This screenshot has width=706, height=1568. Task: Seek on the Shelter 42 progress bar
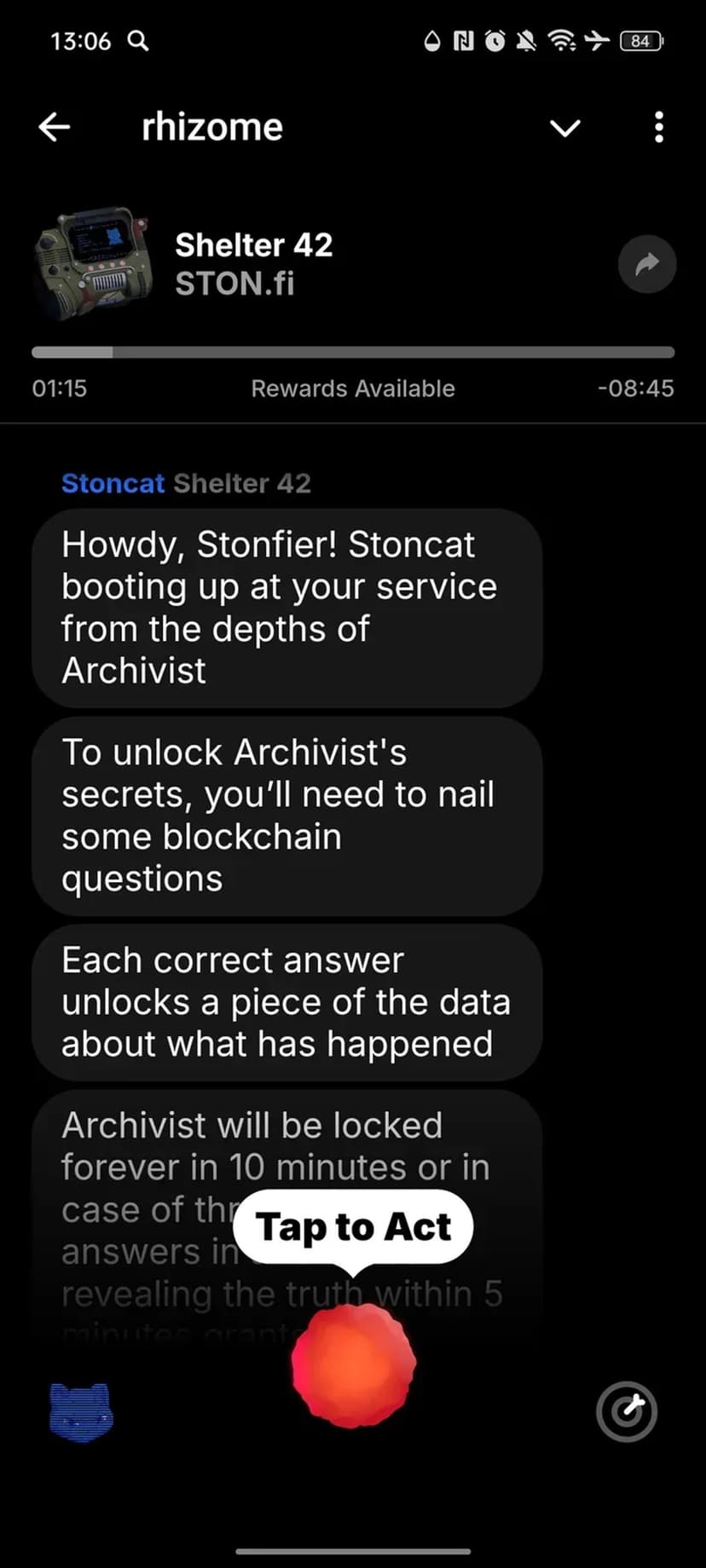pyautogui.click(x=353, y=352)
